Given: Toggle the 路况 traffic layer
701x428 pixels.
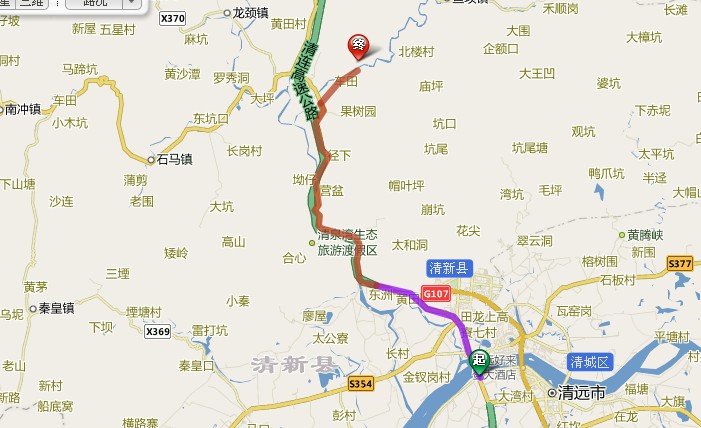Looking at the screenshot, I should [x=95, y=3].
